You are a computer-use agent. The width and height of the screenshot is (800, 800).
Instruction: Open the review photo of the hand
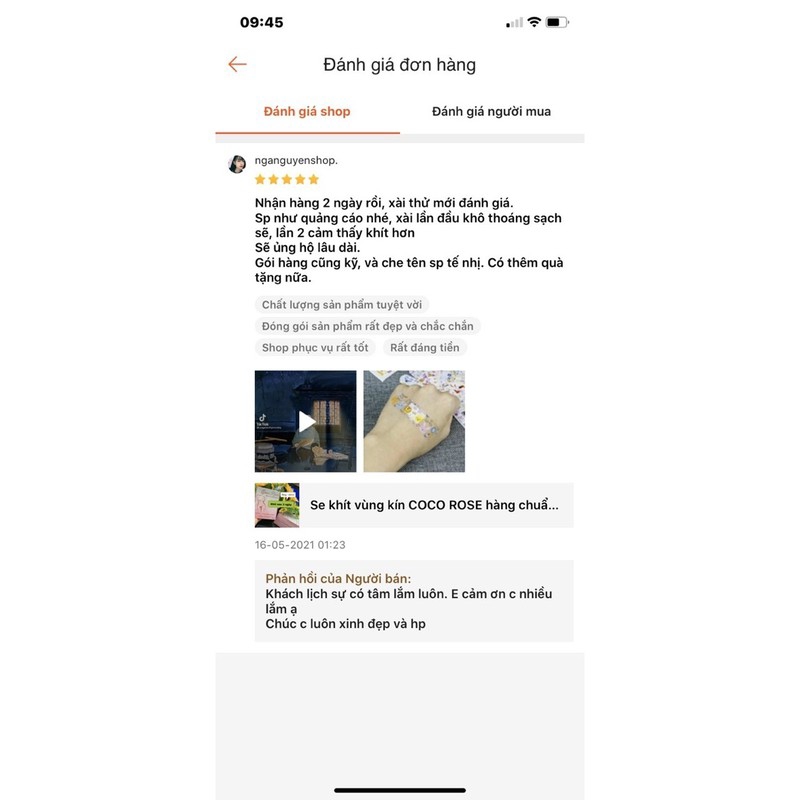pyautogui.click(x=414, y=422)
